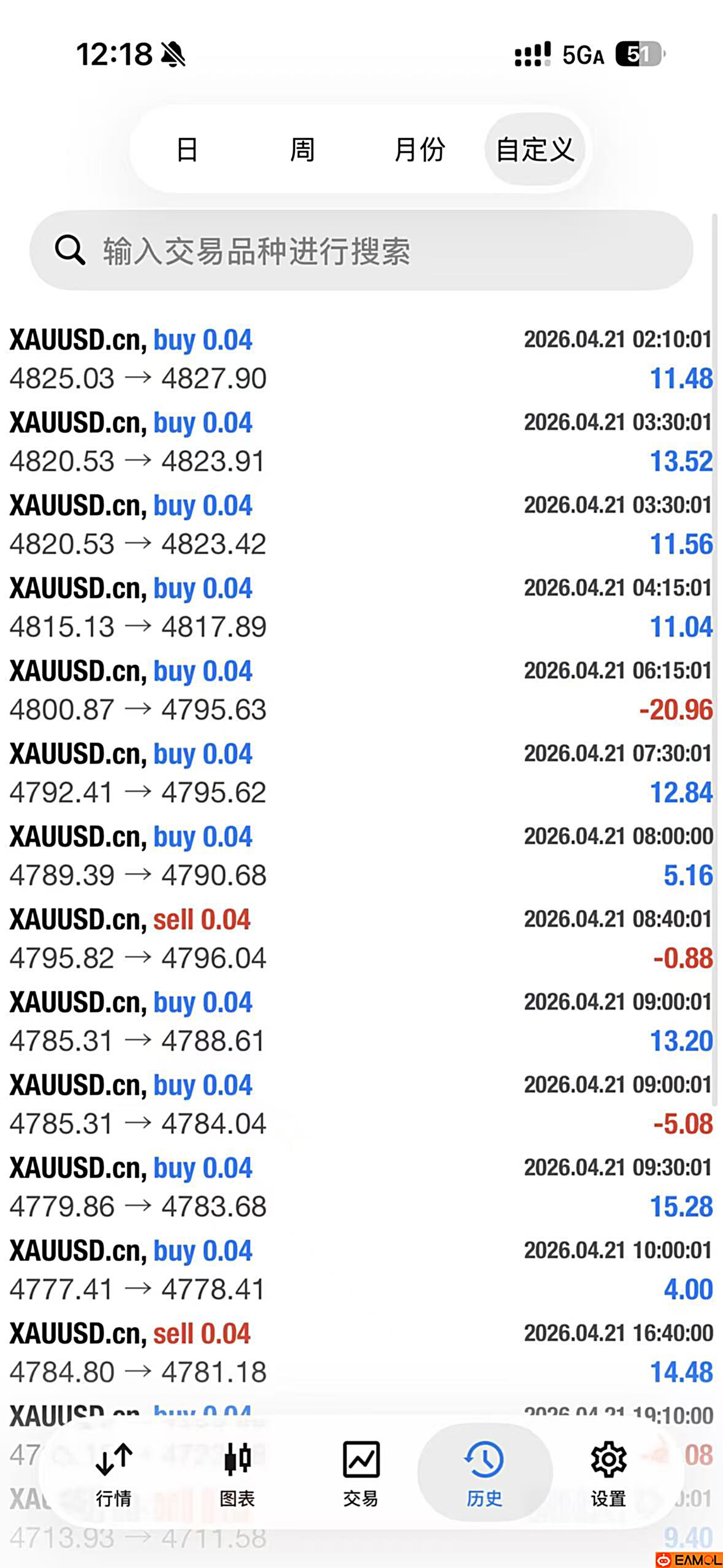Image resolution: width=723 pixels, height=1568 pixels.
Task: Switch to the 交易 tab
Action: coord(361,1474)
